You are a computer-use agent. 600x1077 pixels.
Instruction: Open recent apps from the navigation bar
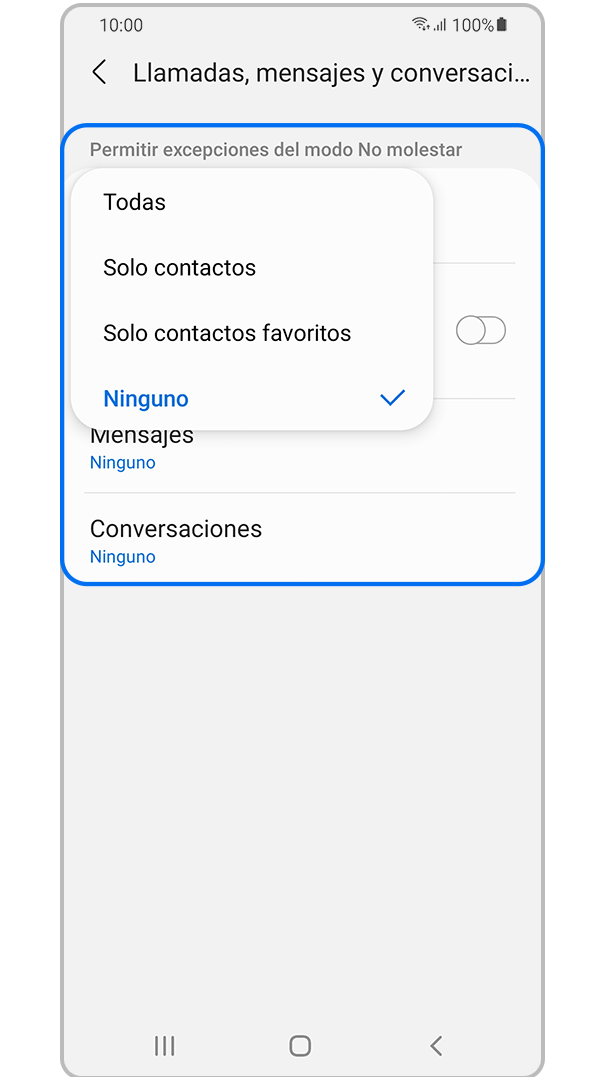[x=165, y=1046]
